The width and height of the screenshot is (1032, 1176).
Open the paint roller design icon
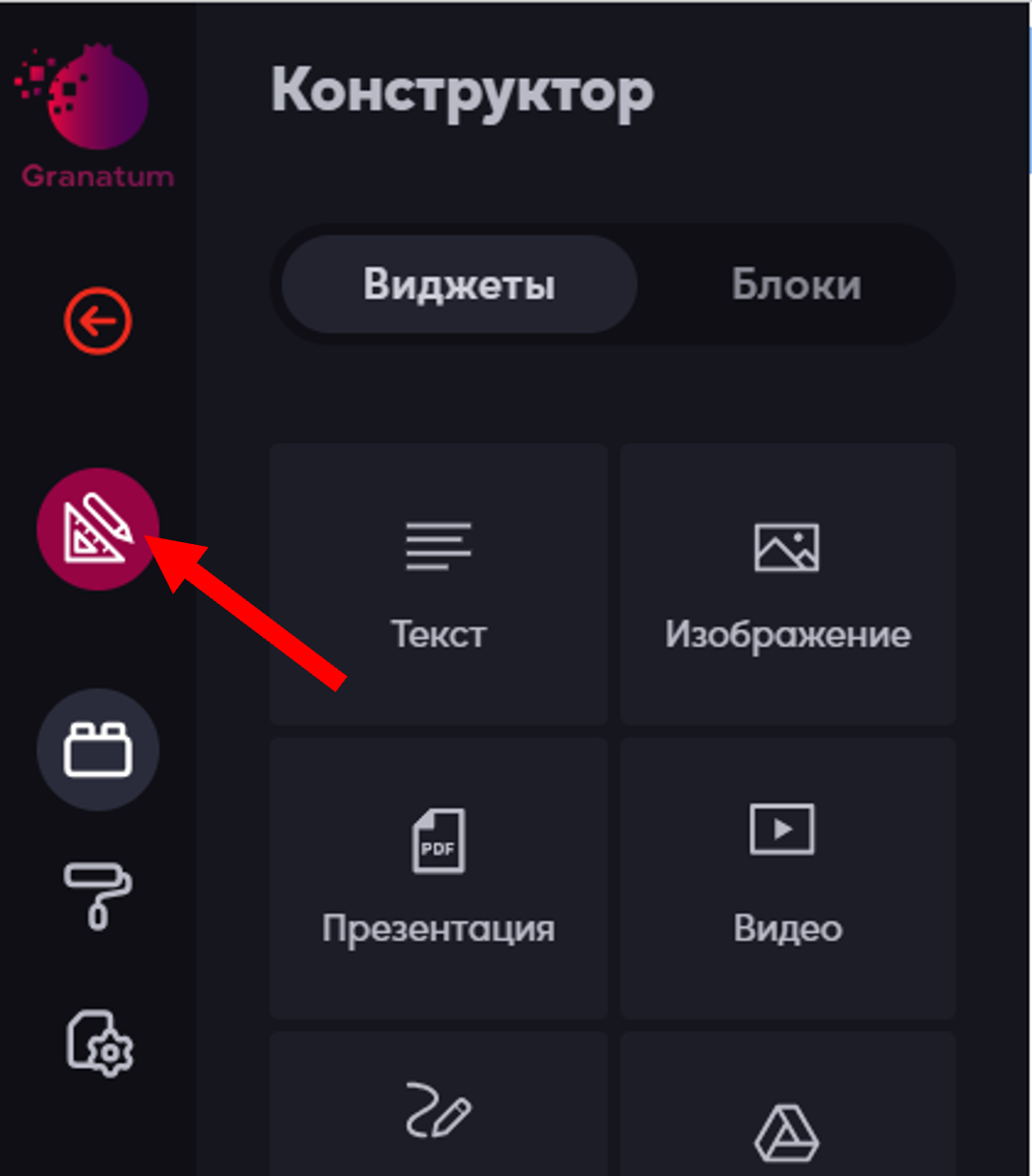pos(97,895)
